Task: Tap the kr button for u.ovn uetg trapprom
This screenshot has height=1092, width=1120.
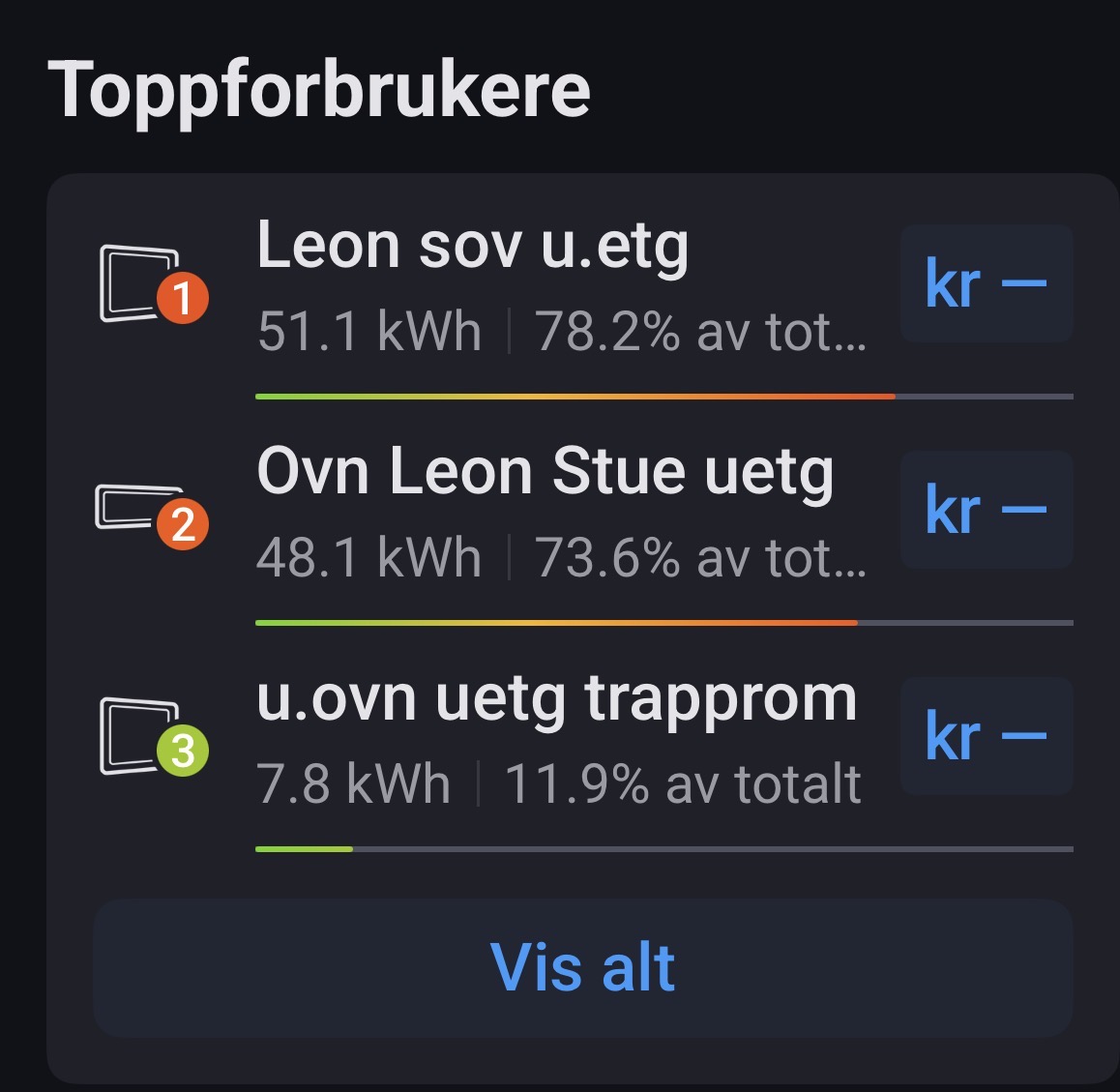Action: pyautogui.click(x=986, y=736)
